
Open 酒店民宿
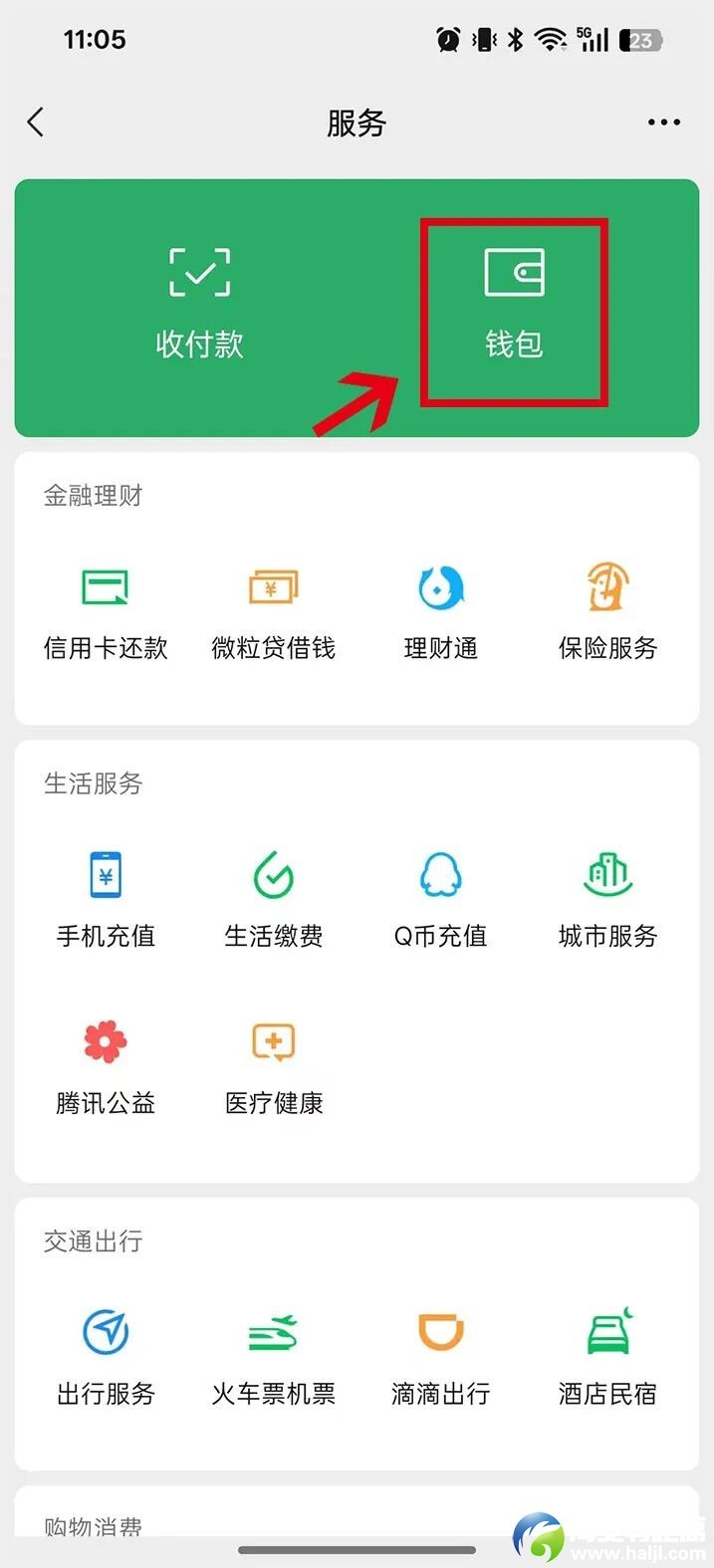pos(607,1356)
